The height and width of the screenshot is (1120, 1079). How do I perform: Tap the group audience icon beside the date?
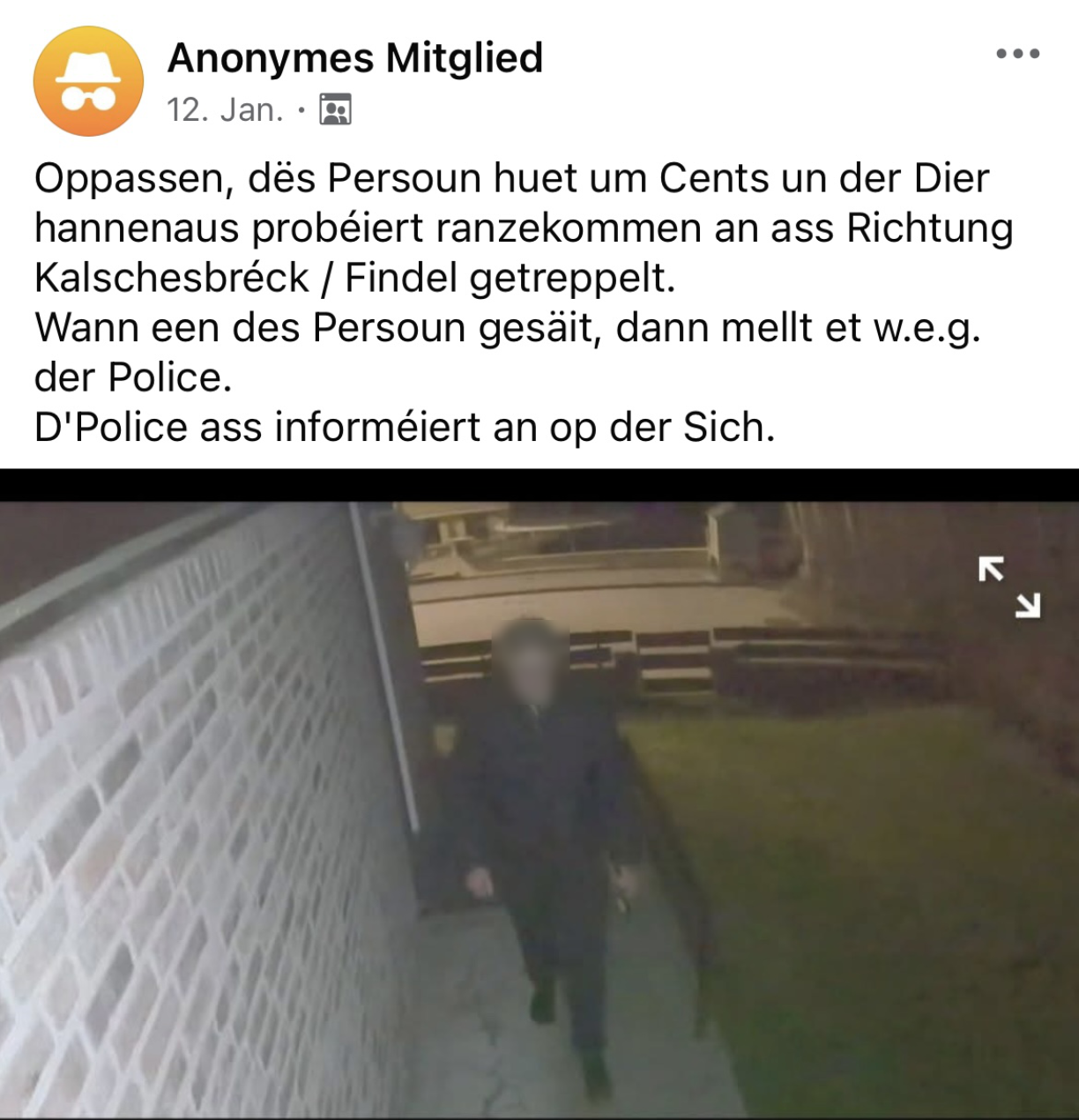335,110
